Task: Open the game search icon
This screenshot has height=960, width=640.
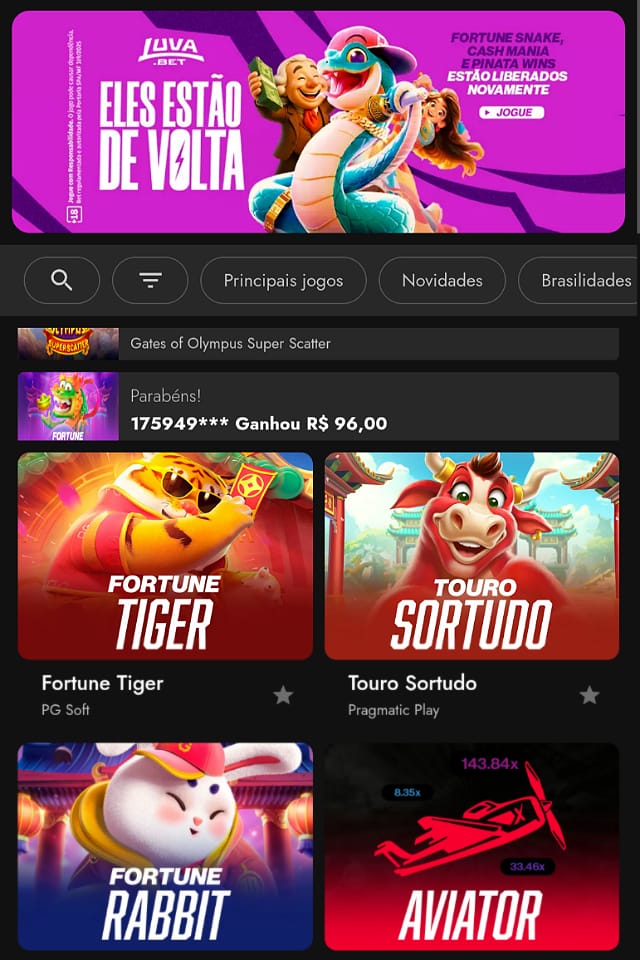Action: (62, 281)
